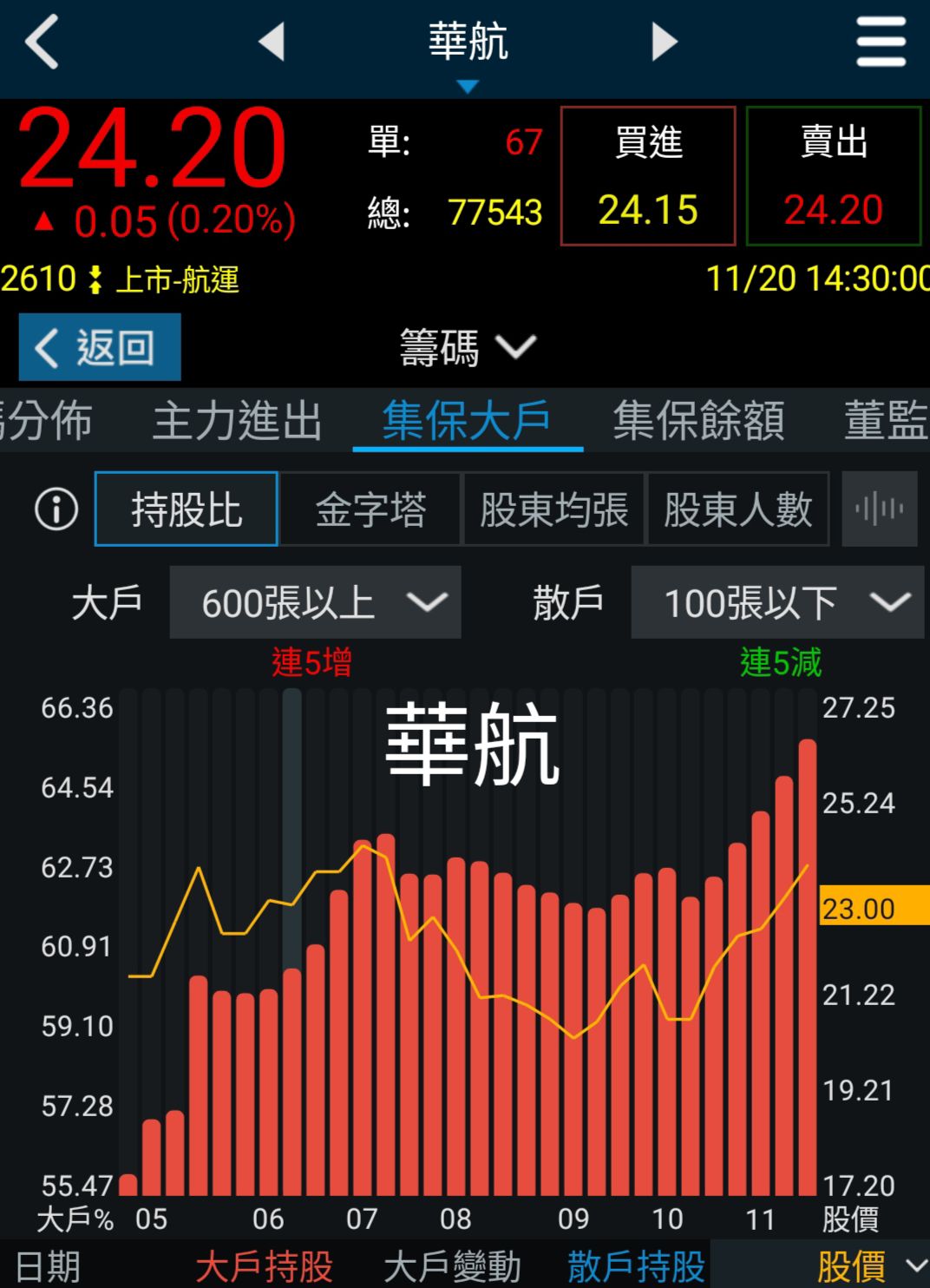Switch to the next stock
Image resolution: width=930 pixels, height=1288 pixels.
pos(664,41)
